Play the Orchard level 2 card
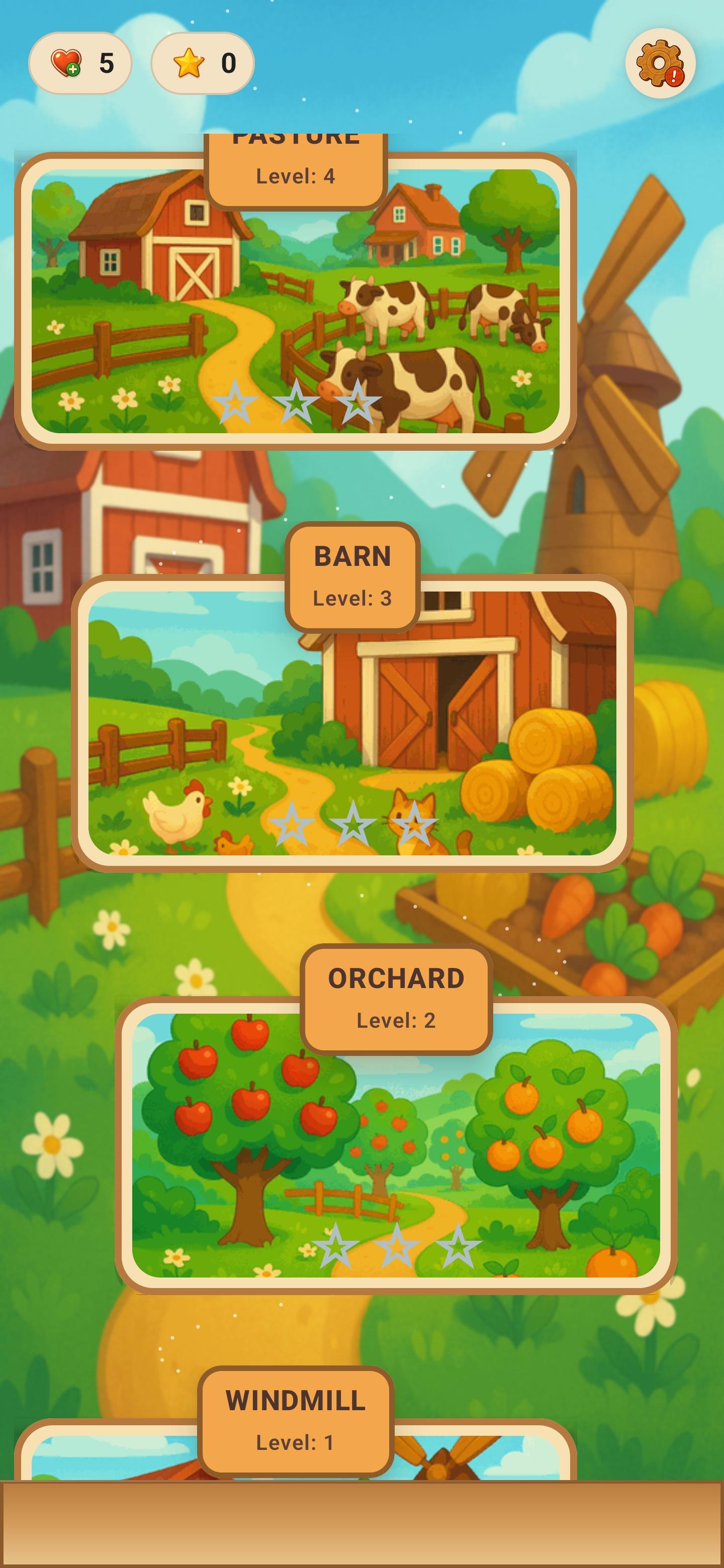The width and height of the screenshot is (724, 1568). [x=396, y=1145]
